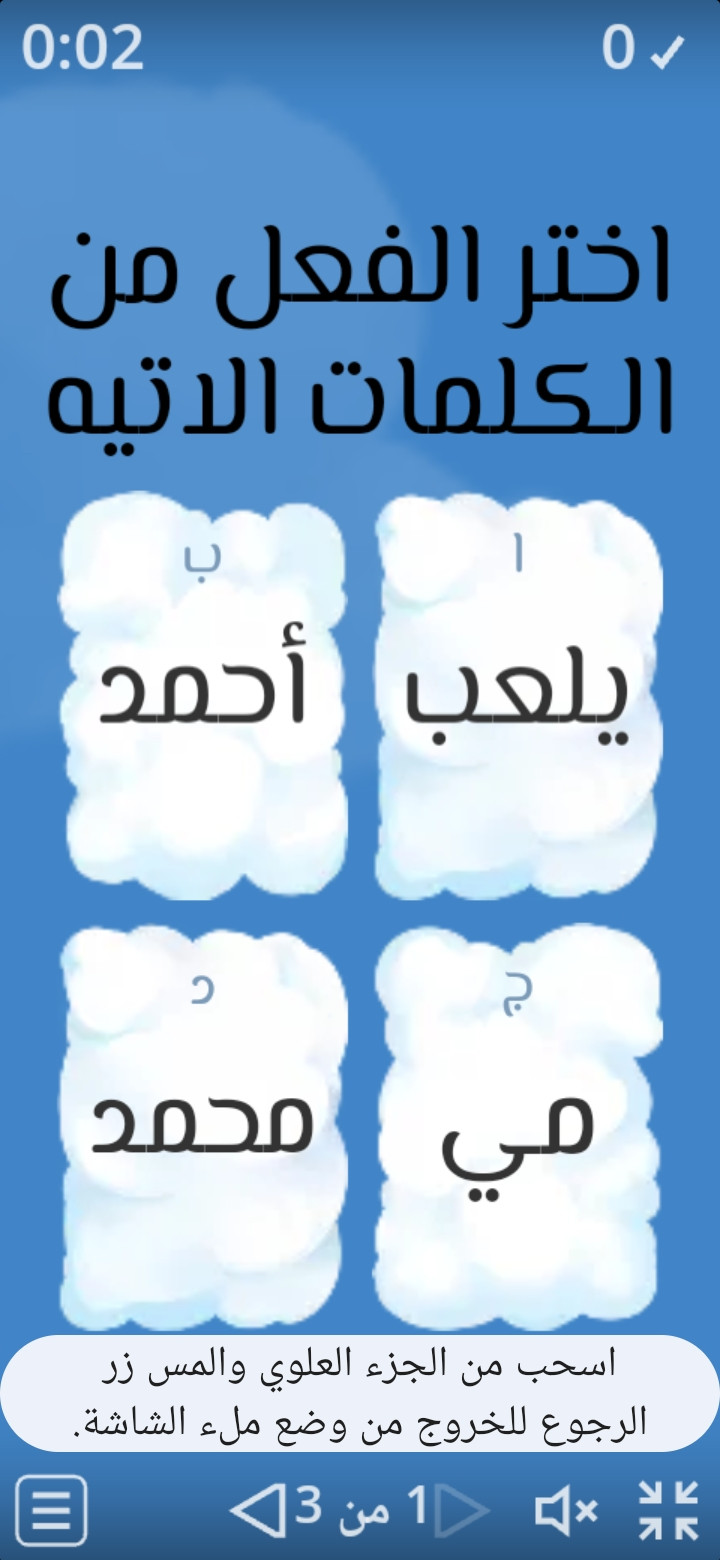Screen dimensions: 720x1560
Task: Toggle the muted sound speaker
Action: point(566,1511)
